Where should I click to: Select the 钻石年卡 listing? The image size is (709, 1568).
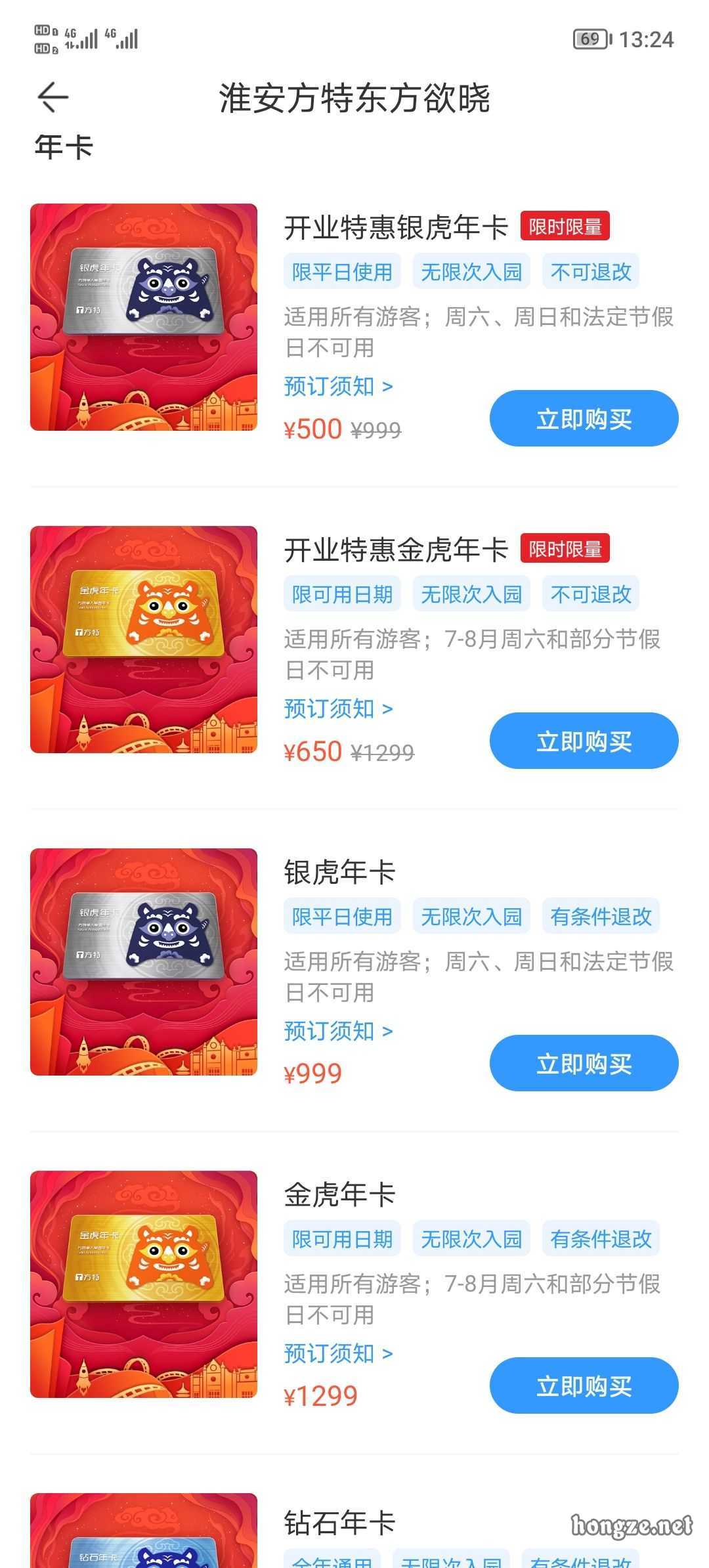(x=339, y=1523)
